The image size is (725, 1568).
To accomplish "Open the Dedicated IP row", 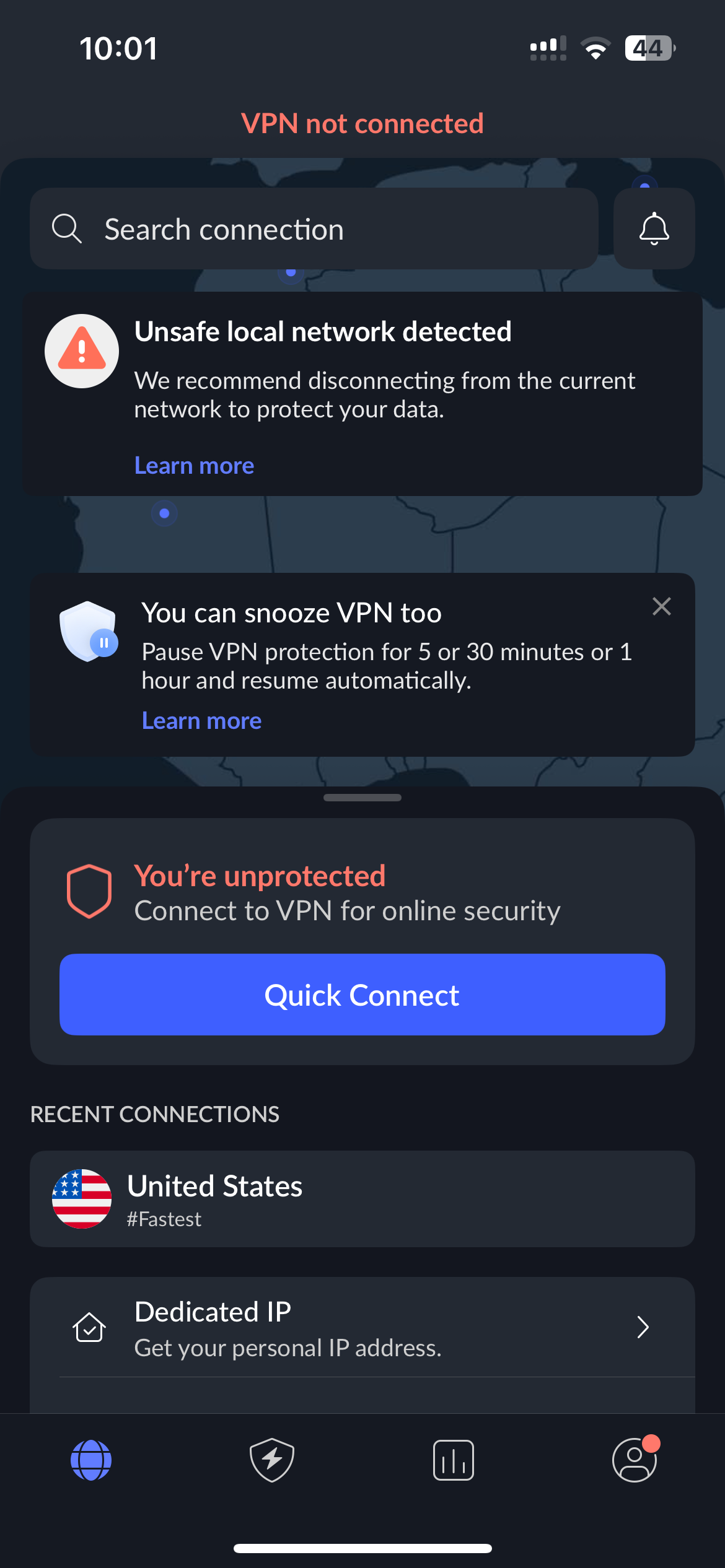I will (x=362, y=1328).
